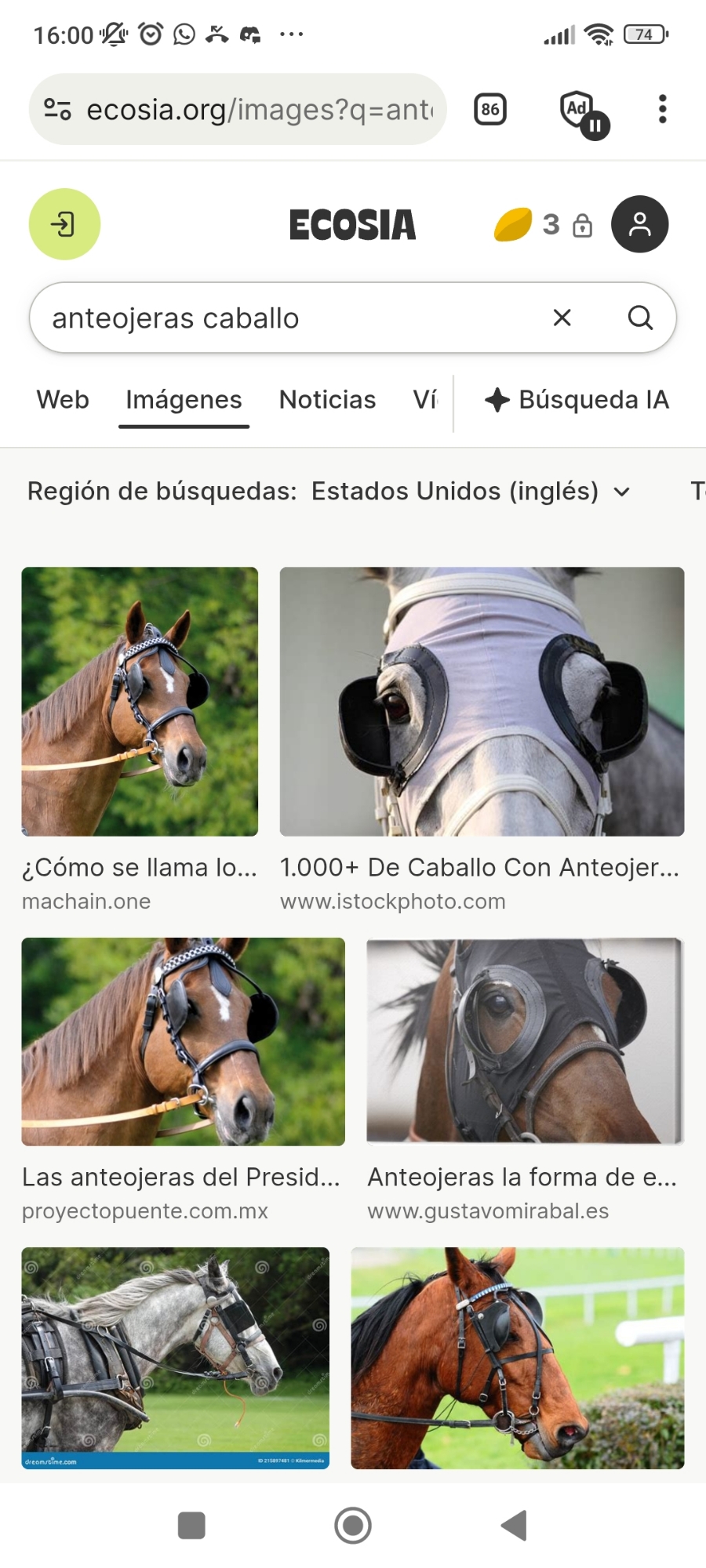706x1568 pixels.
Task: Open the proyectopuente.com.mx image result
Action: tap(183, 1041)
